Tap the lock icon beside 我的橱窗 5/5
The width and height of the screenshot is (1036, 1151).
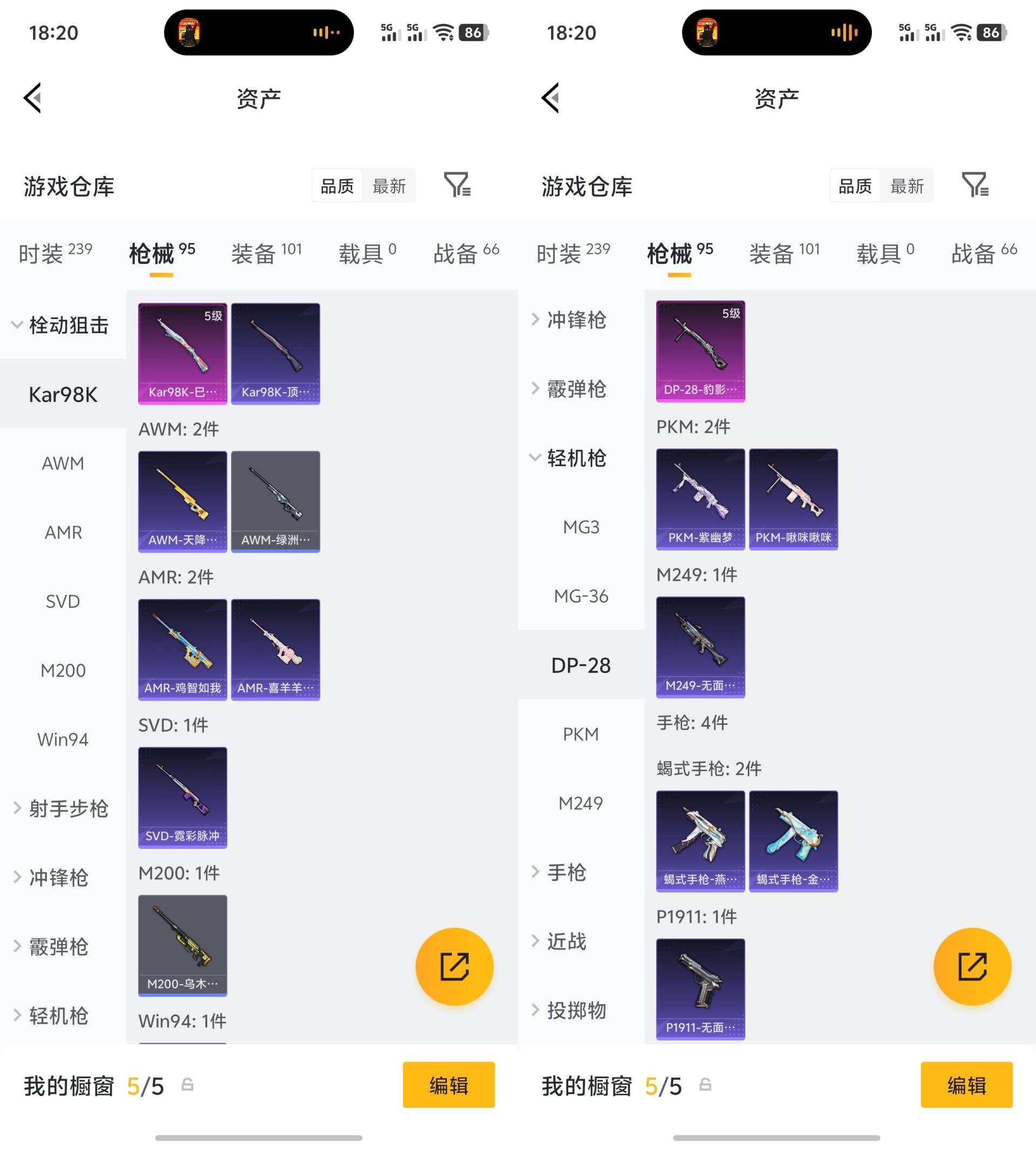point(188,1085)
